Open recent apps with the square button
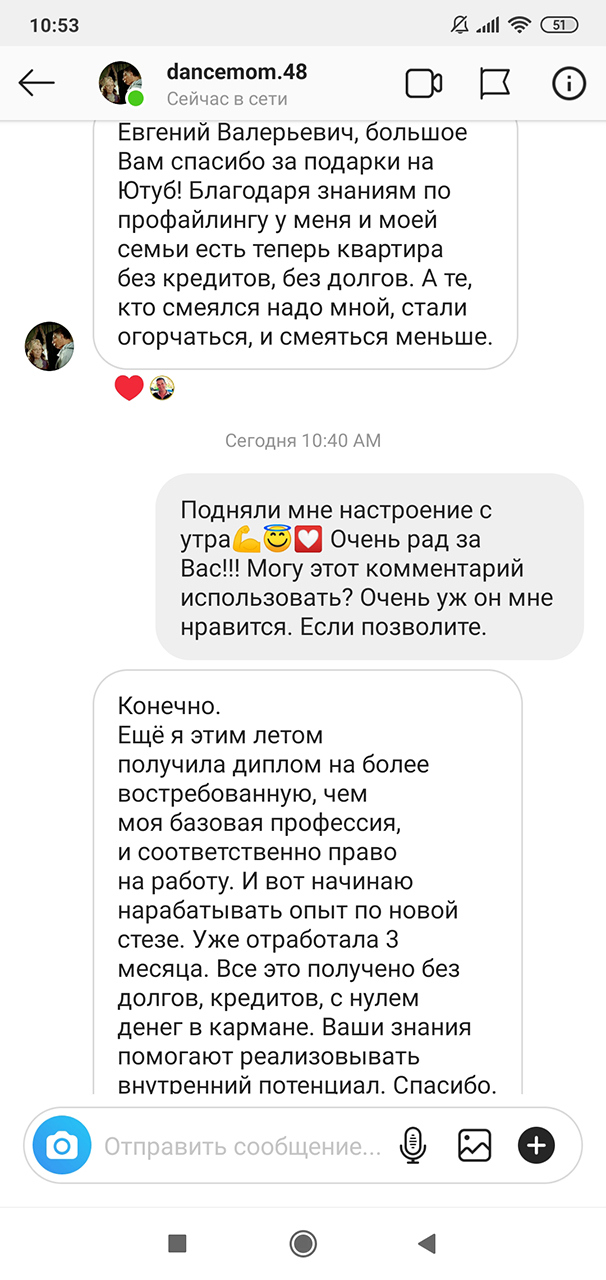606x1280 pixels. [178, 1243]
